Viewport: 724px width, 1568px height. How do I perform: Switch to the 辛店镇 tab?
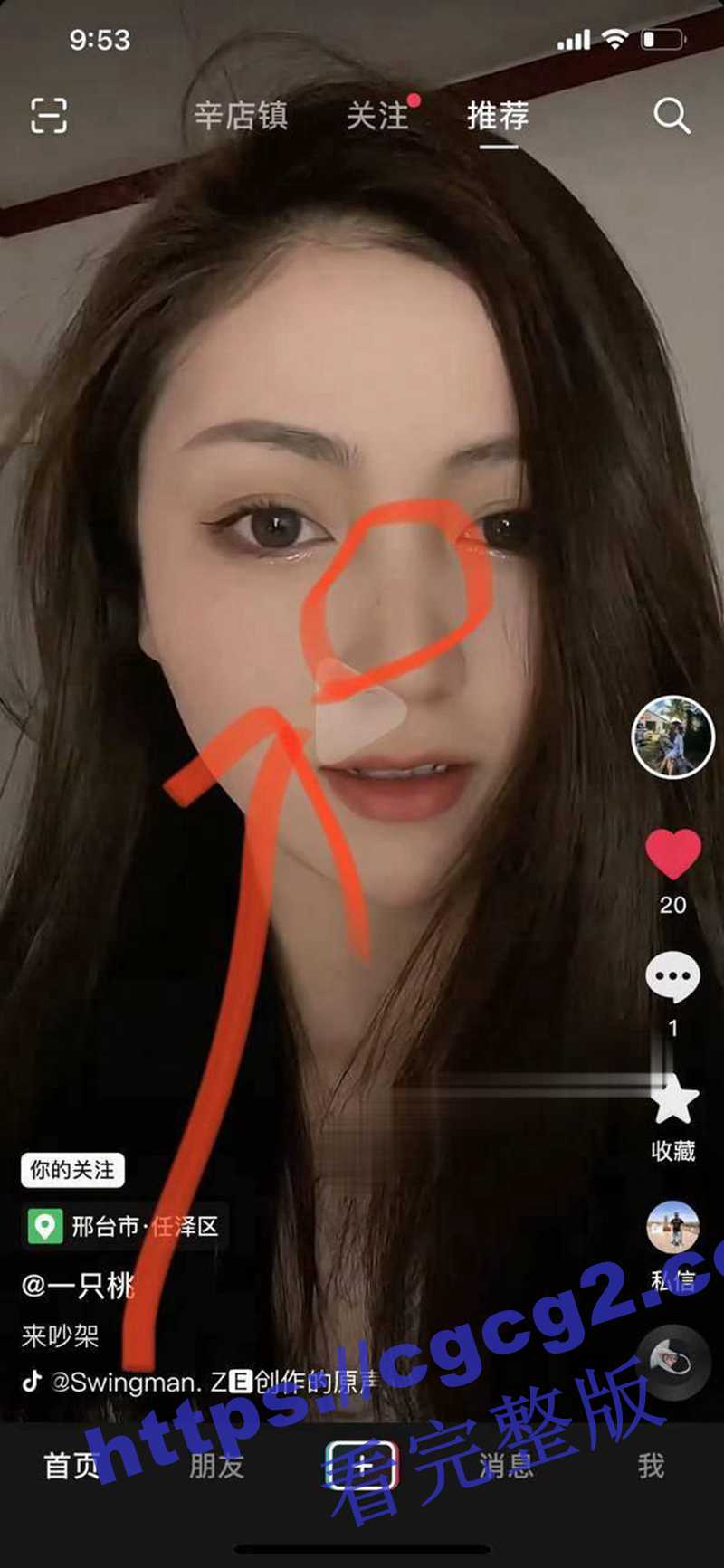(241, 116)
